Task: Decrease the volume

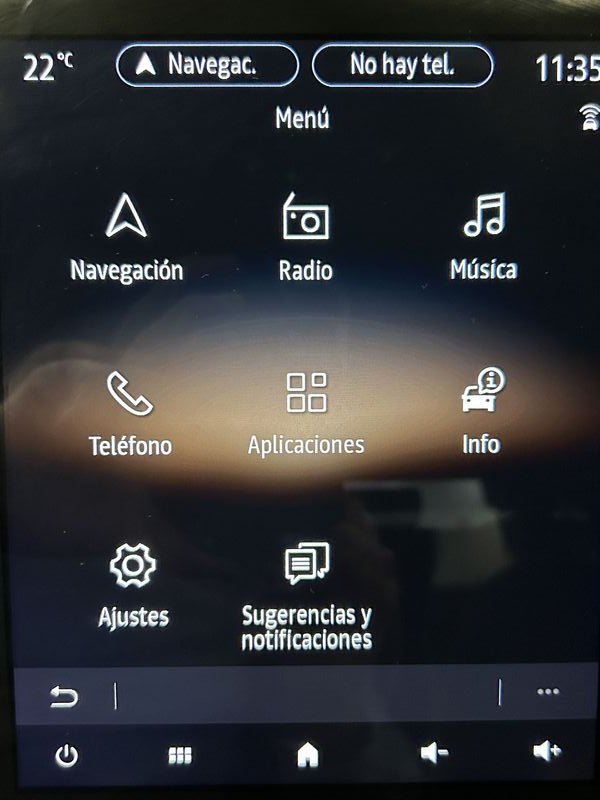Action: (434, 753)
